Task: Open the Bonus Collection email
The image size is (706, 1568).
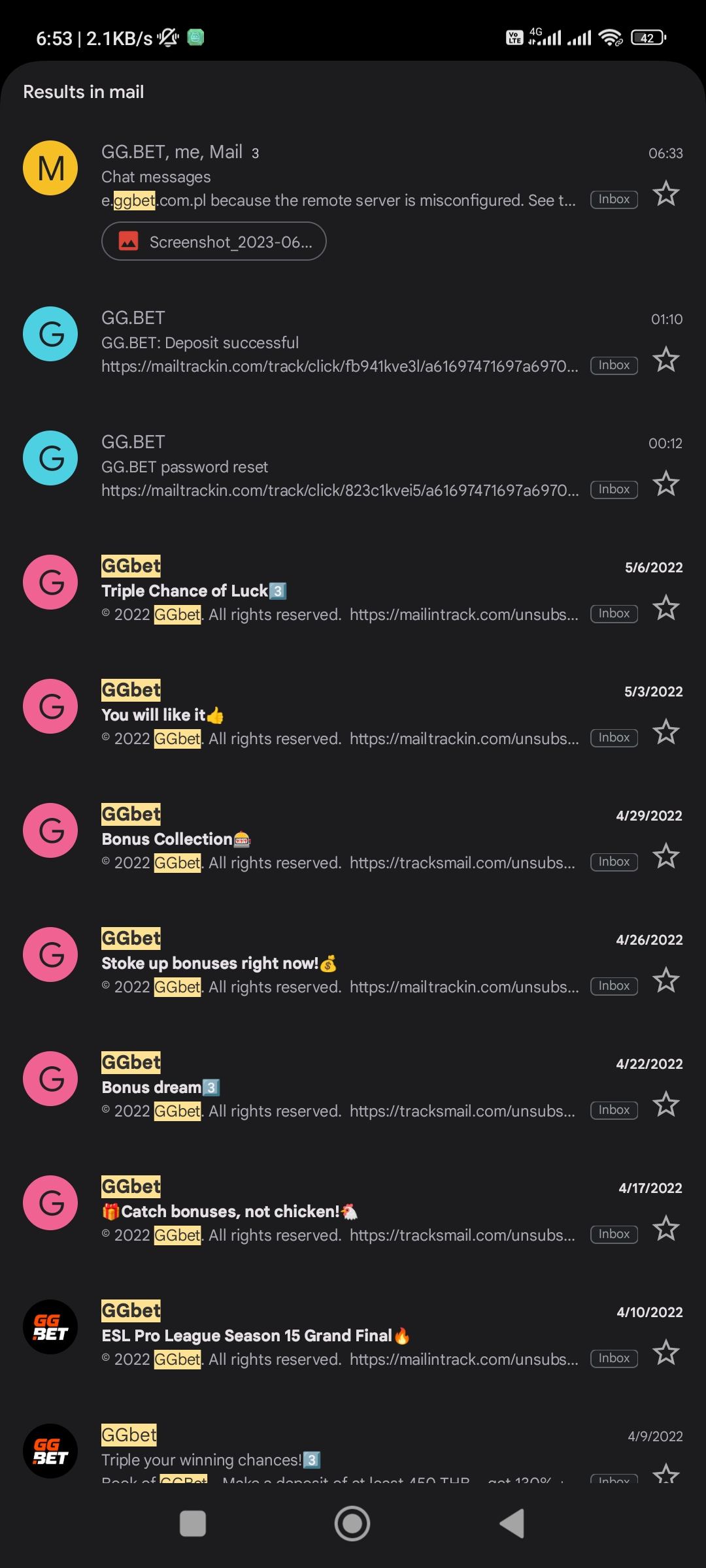Action: pyautogui.click(x=340, y=839)
